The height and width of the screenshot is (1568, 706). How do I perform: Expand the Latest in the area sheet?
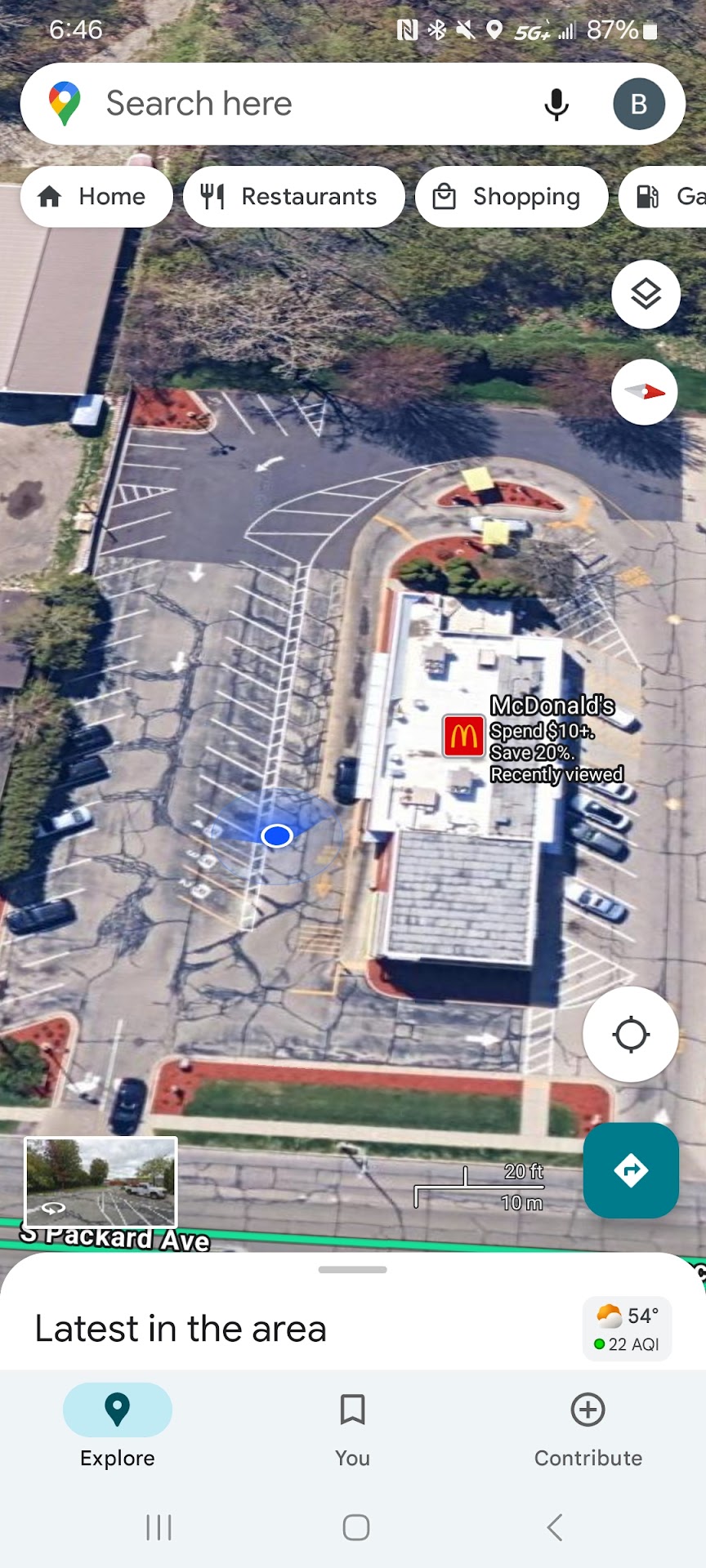[x=352, y=1271]
